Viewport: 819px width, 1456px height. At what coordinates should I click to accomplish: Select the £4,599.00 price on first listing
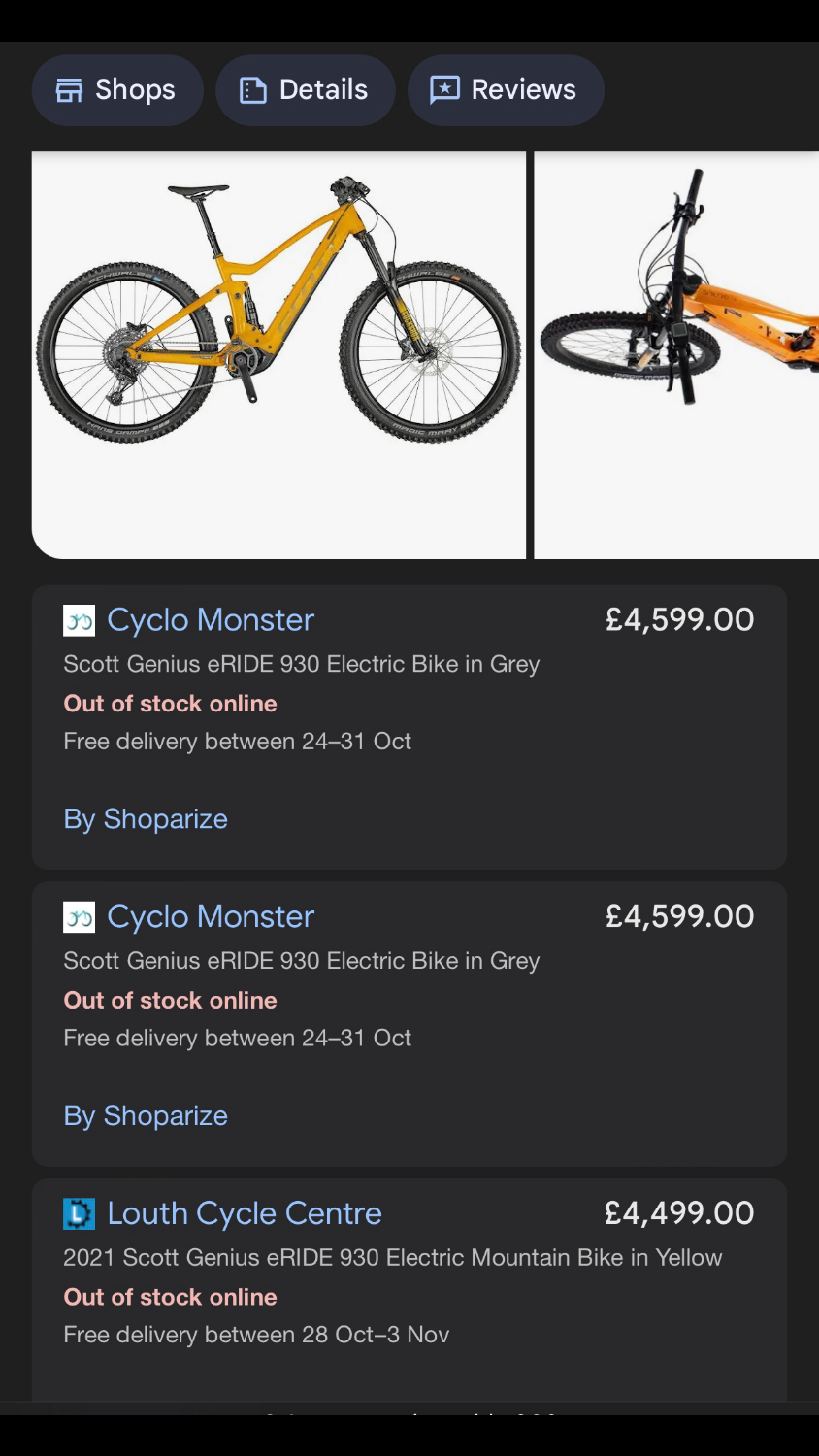[679, 619]
